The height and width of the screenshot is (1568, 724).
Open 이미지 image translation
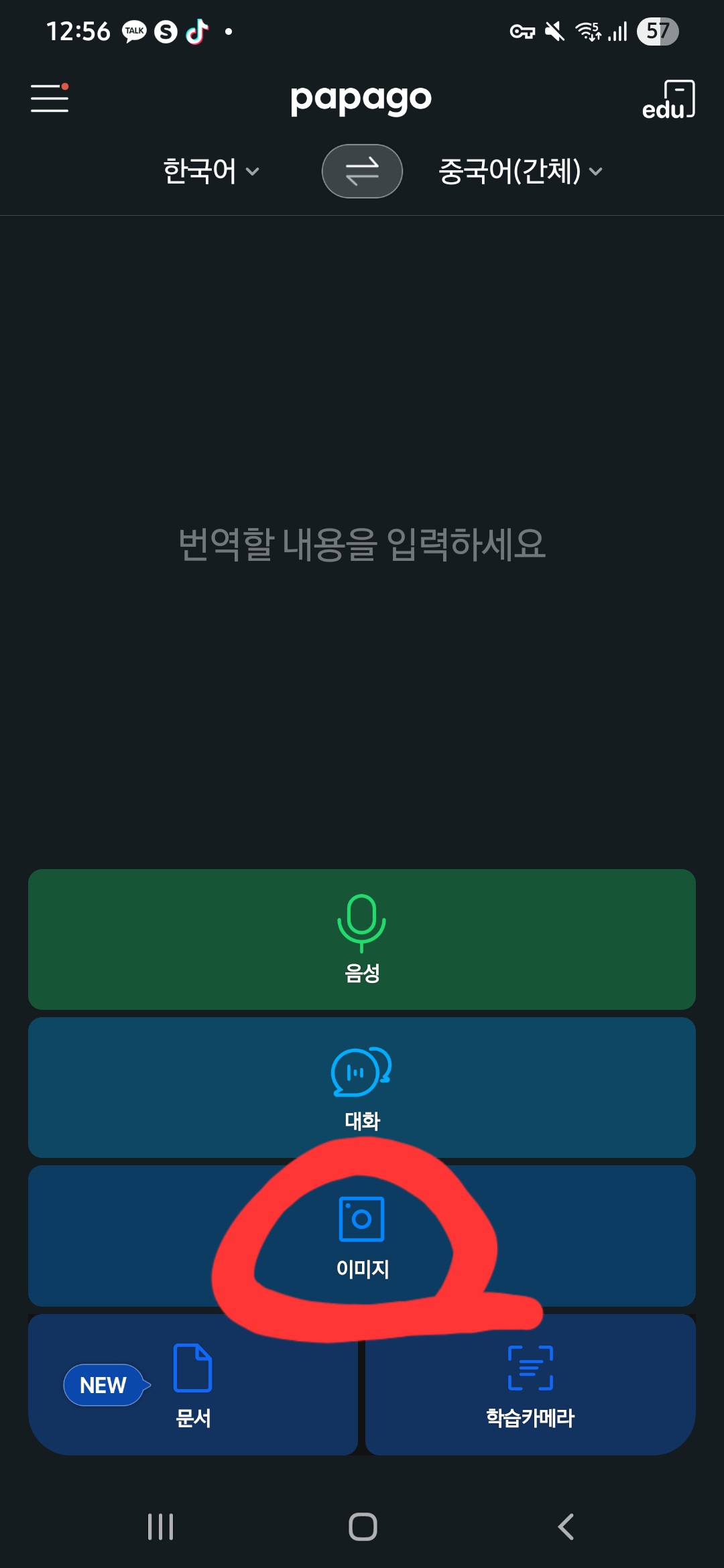click(362, 1236)
